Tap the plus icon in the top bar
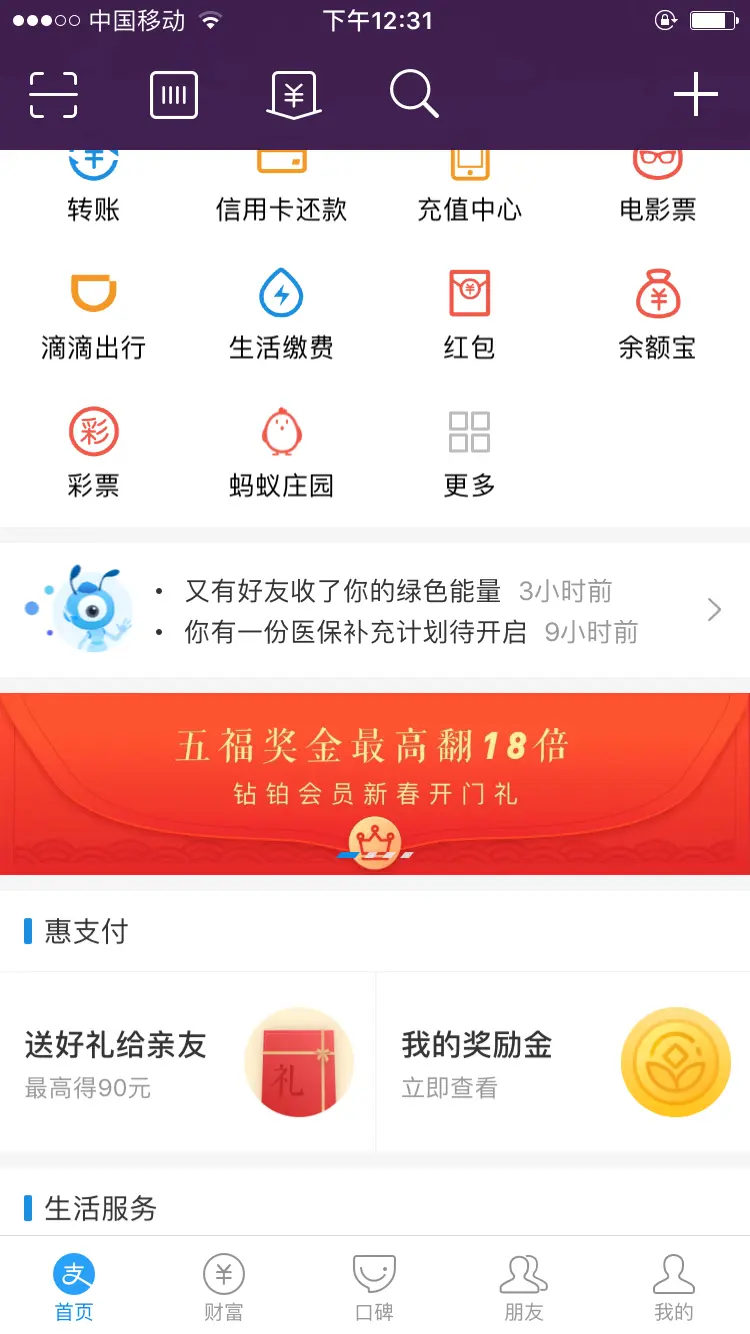The height and width of the screenshot is (1334, 750). 695,96
